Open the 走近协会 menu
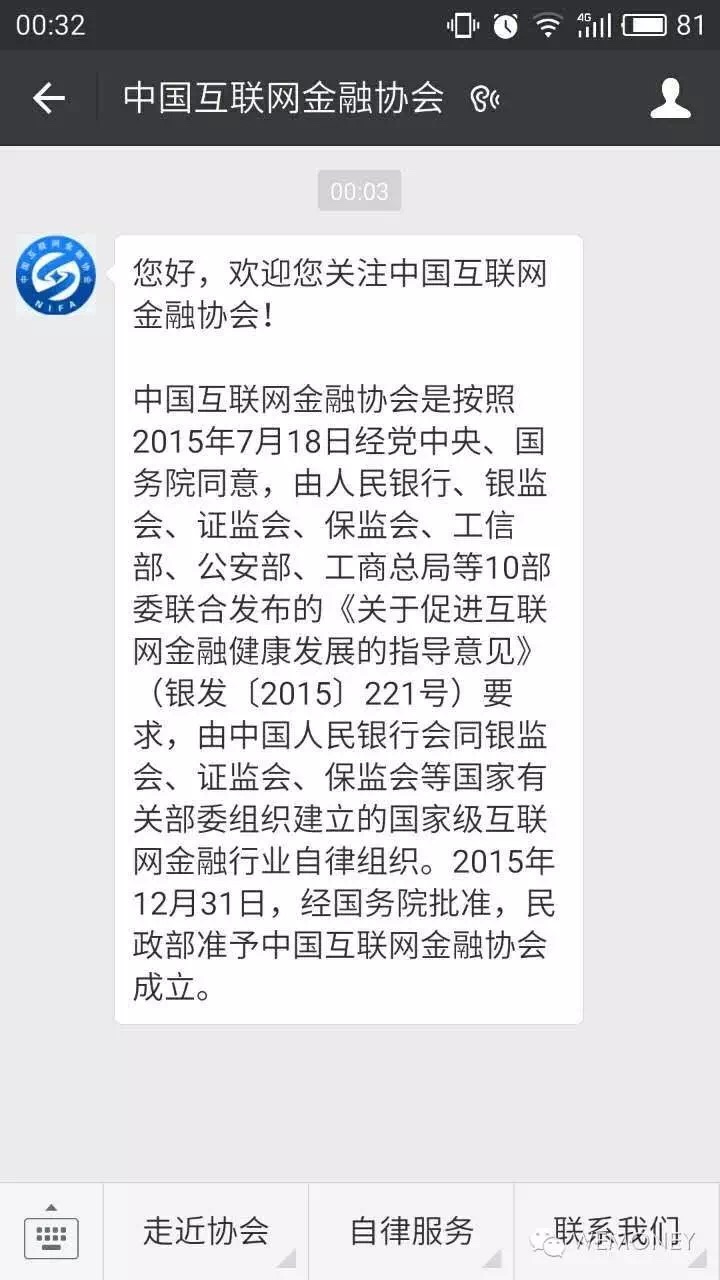This screenshot has width=720, height=1280. 206,1232
